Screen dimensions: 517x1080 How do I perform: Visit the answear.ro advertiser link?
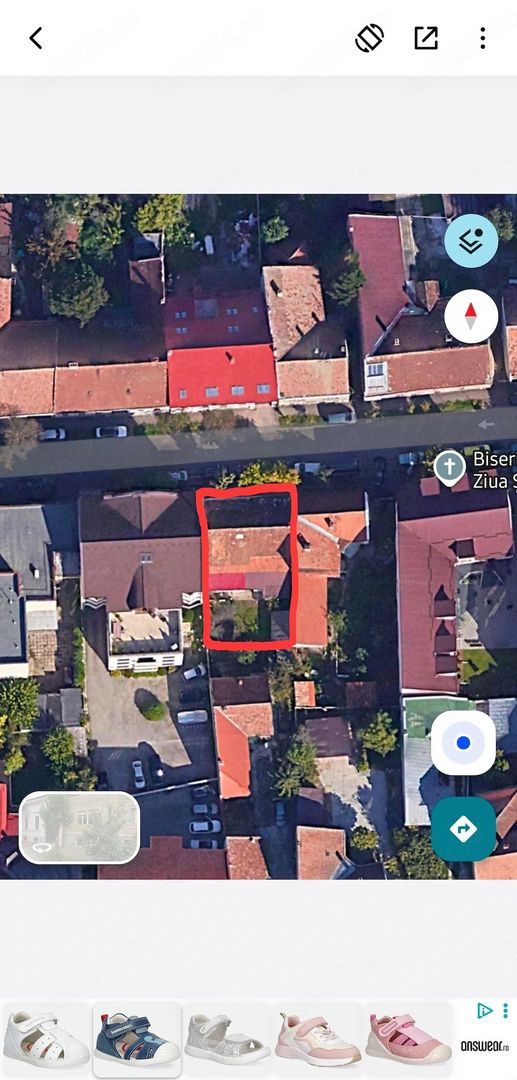pos(485,1047)
